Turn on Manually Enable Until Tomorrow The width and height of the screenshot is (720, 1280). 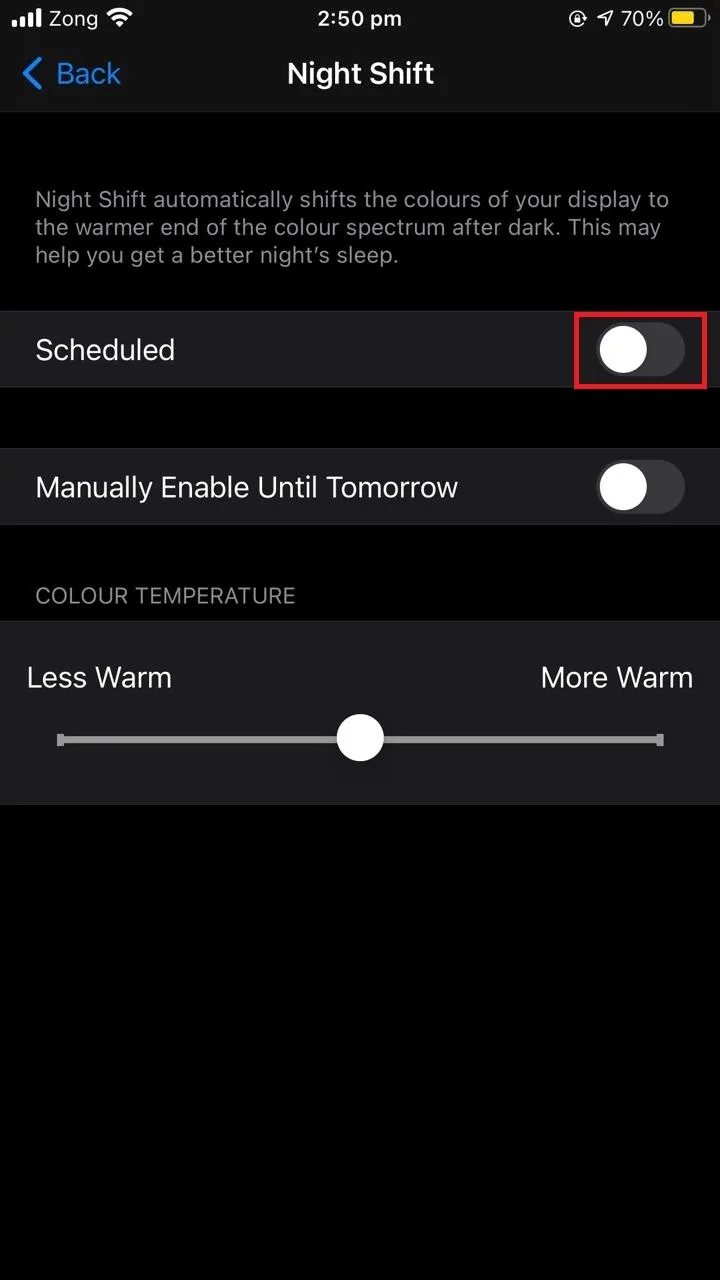tap(641, 488)
